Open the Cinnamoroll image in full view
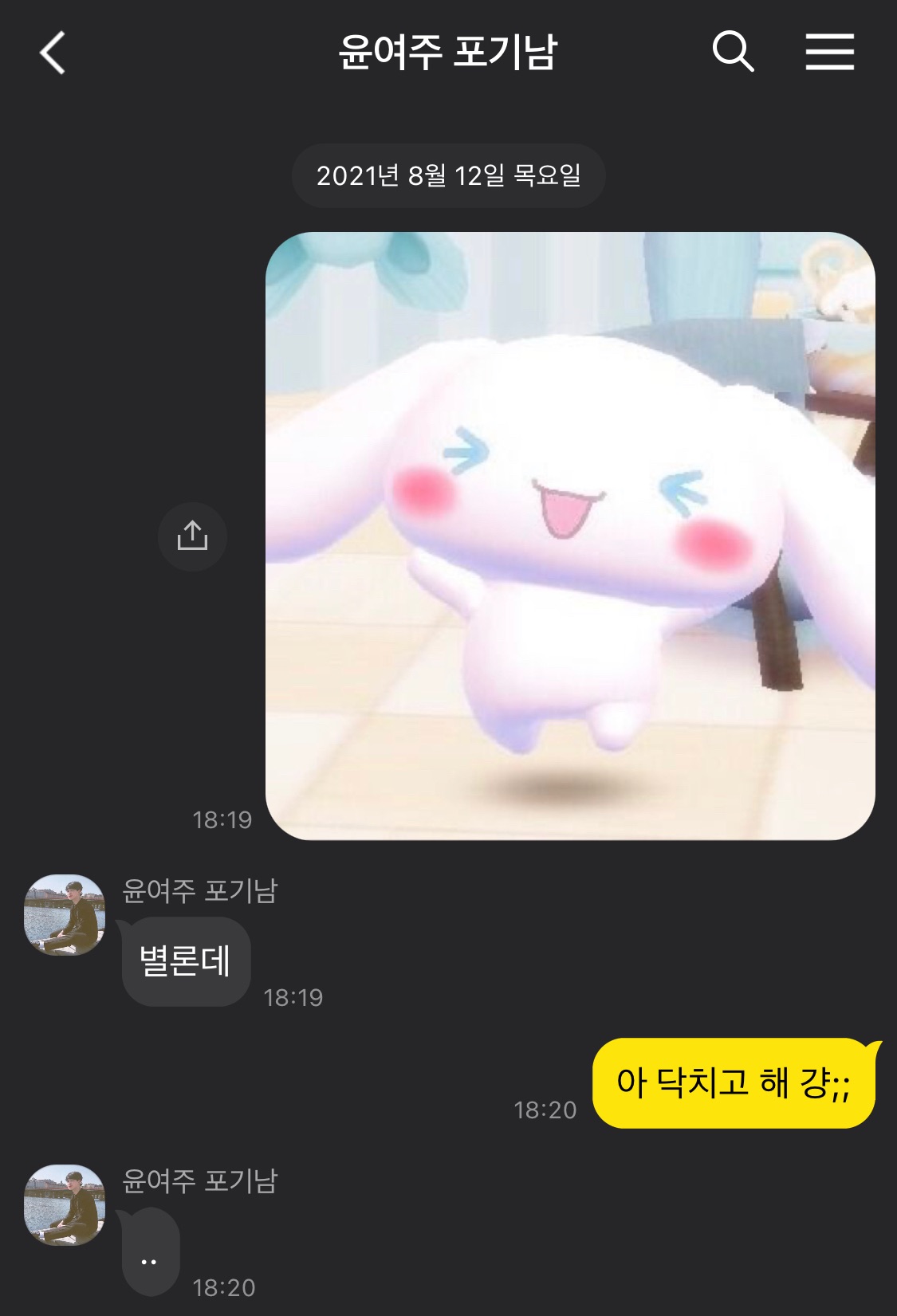897x1316 pixels. [570, 536]
